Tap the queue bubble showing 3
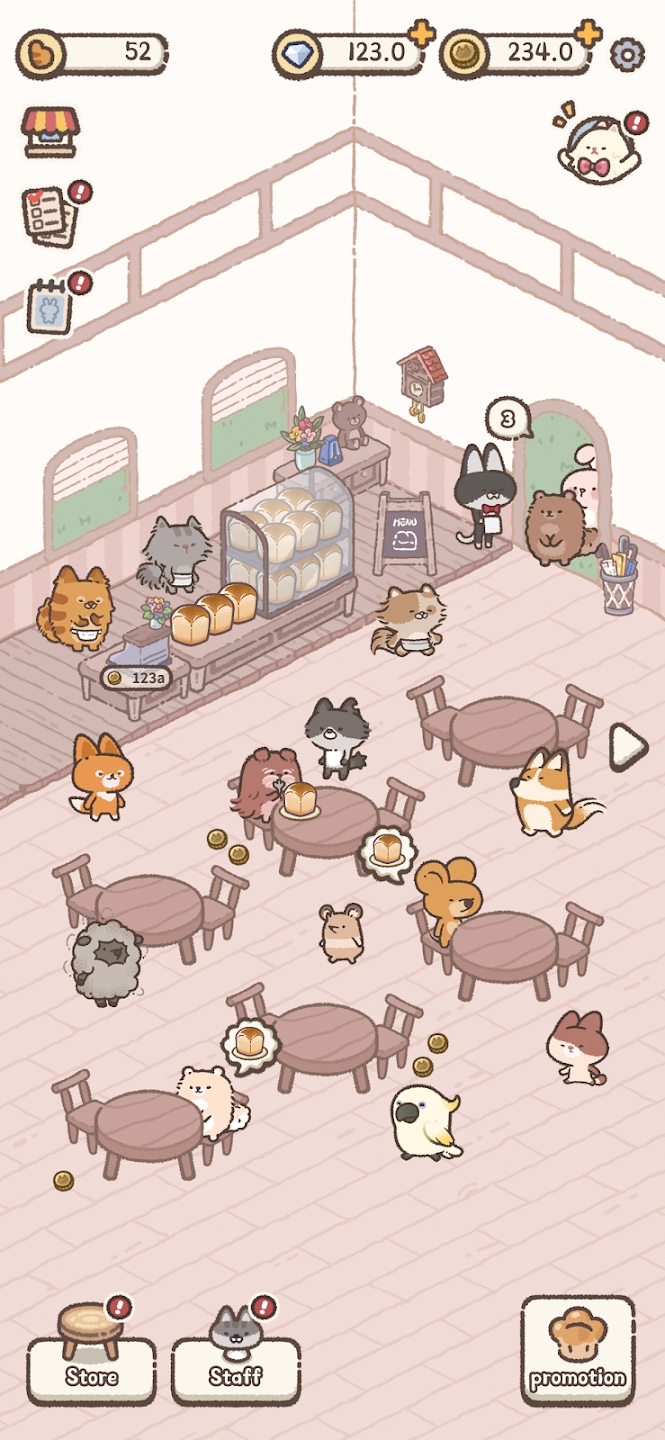The width and height of the screenshot is (665, 1440). 507,418
